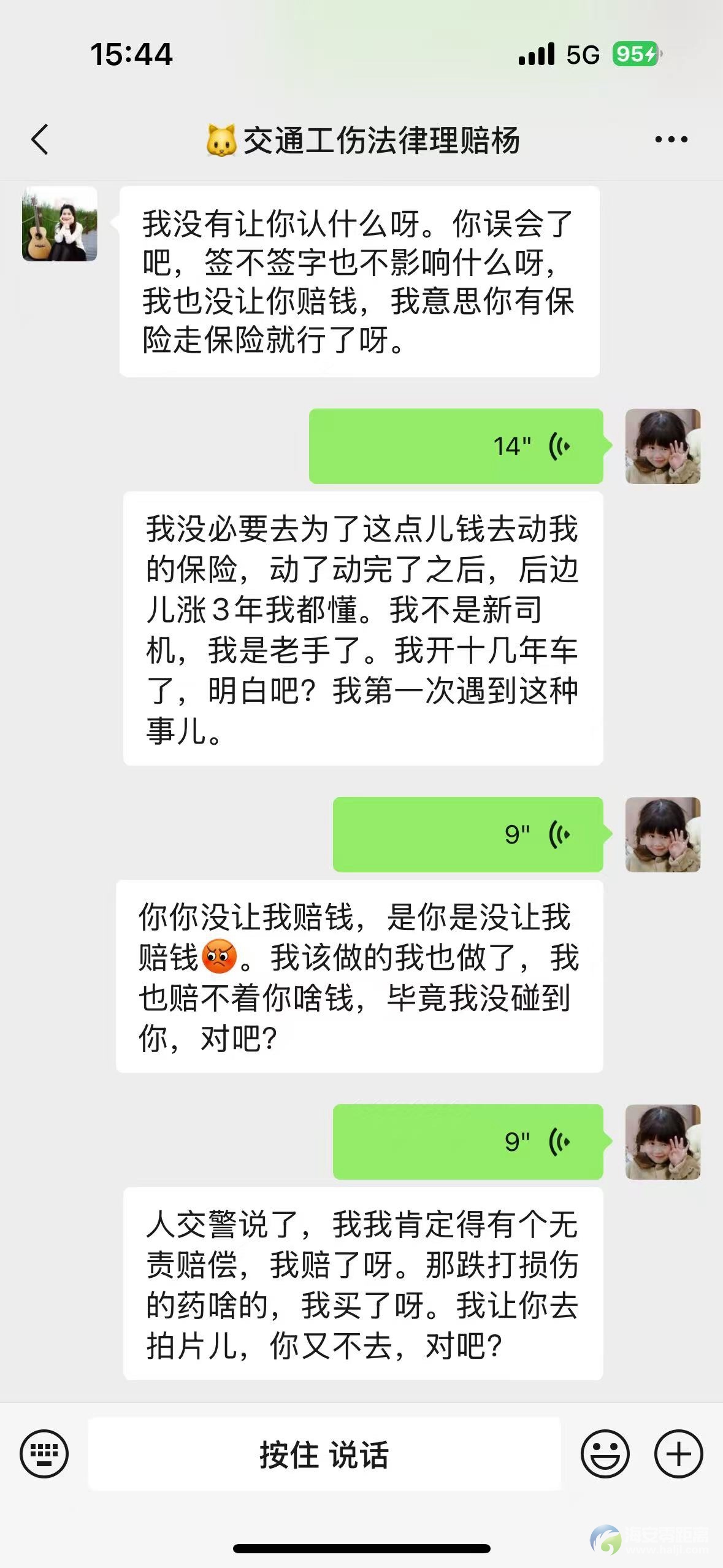Screen dimensions: 723x1568
Task: Open the chat info overflow menu
Action: point(671,140)
